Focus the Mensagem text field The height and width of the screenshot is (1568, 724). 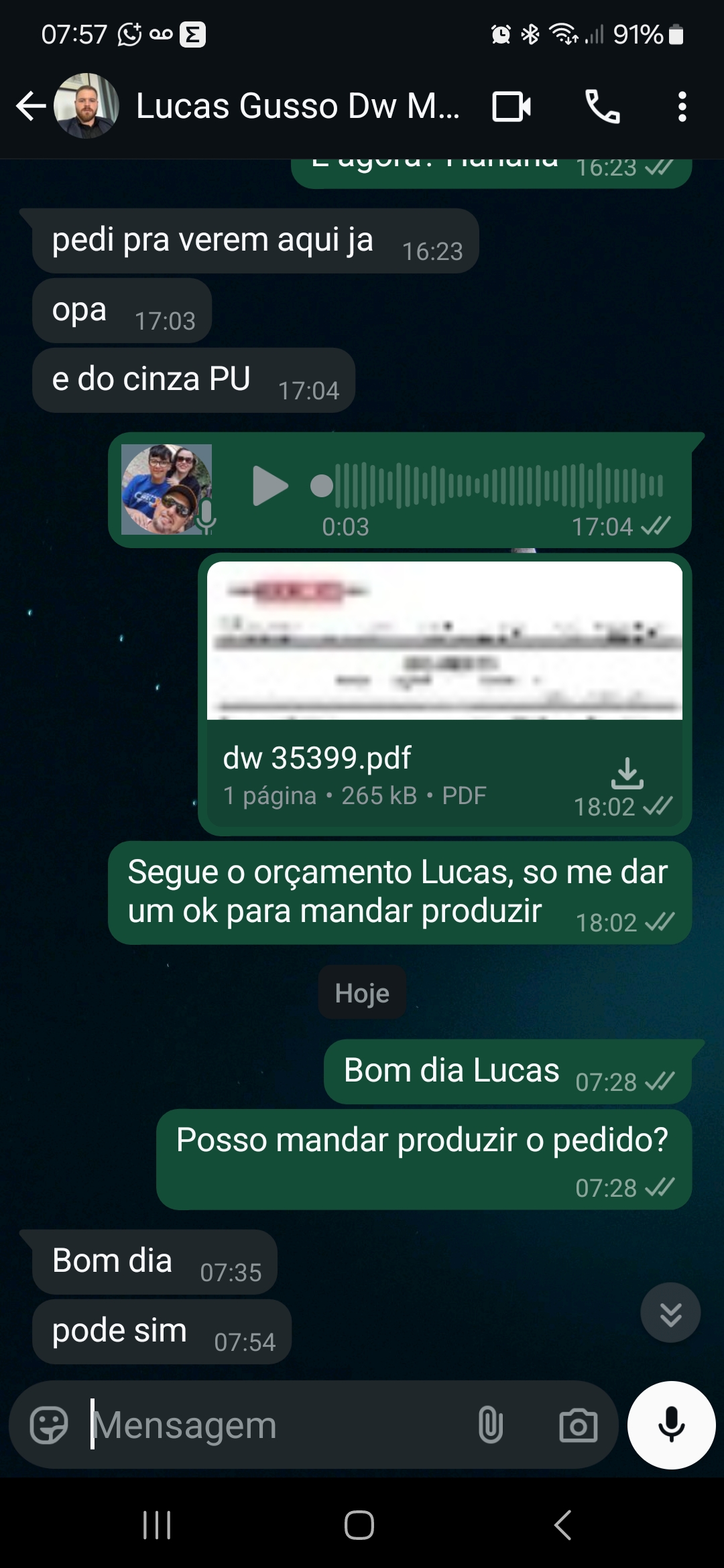click(x=275, y=1425)
